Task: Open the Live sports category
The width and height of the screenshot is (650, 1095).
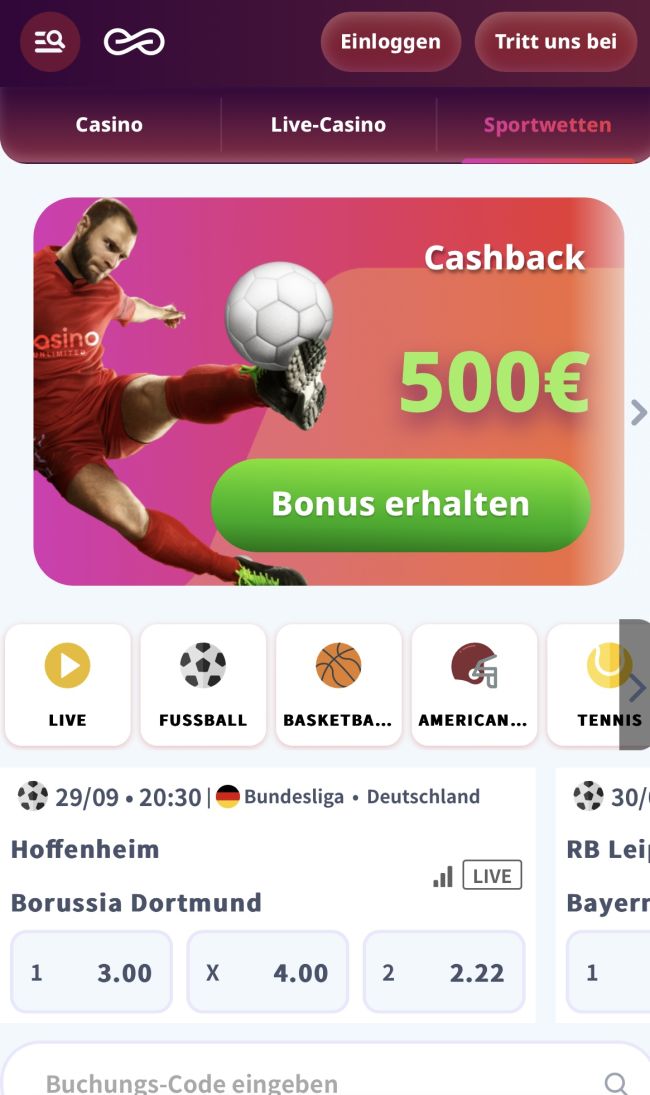Action: point(67,685)
